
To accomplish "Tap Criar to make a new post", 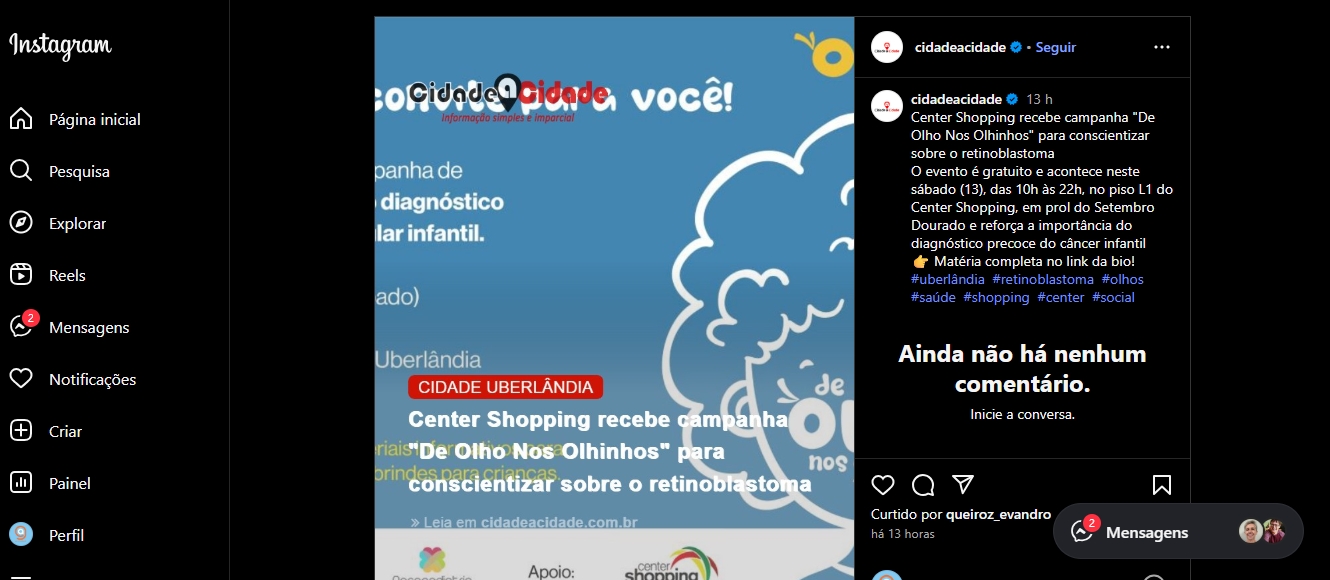I will coord(65,432).
